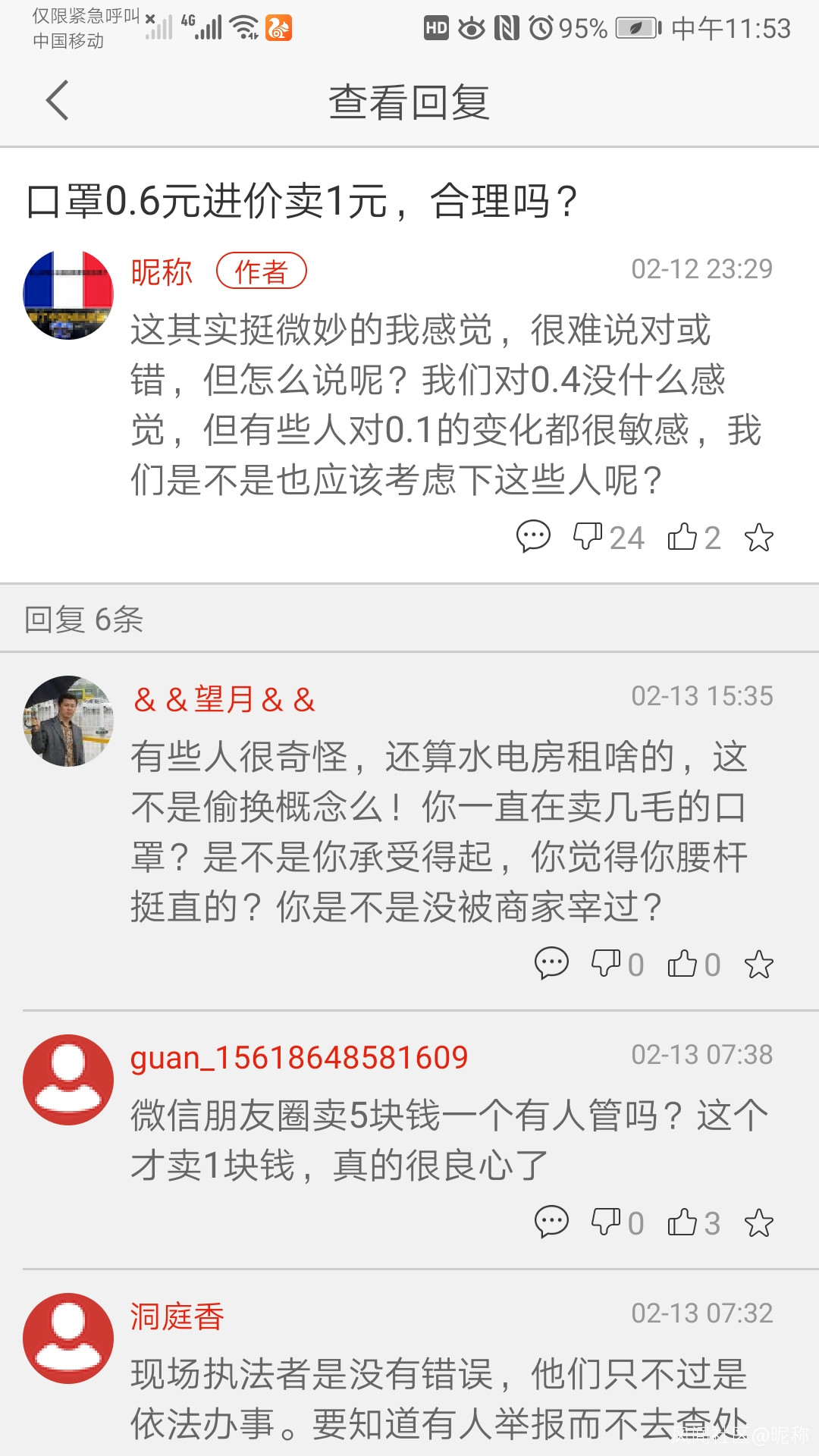Screen dimensions: 819x1456
Task: Go back using the top-left arrow
Action: (x=58, y=101)
